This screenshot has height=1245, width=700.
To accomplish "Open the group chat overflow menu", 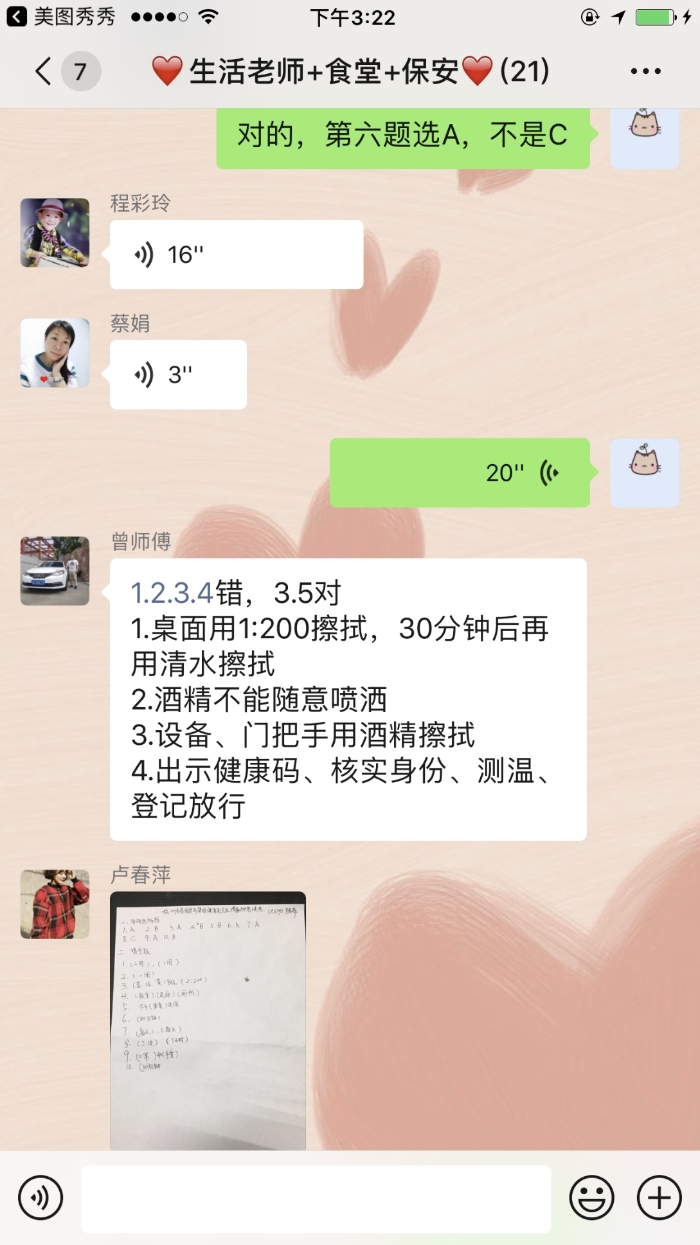I will click(x=645, y=72).
